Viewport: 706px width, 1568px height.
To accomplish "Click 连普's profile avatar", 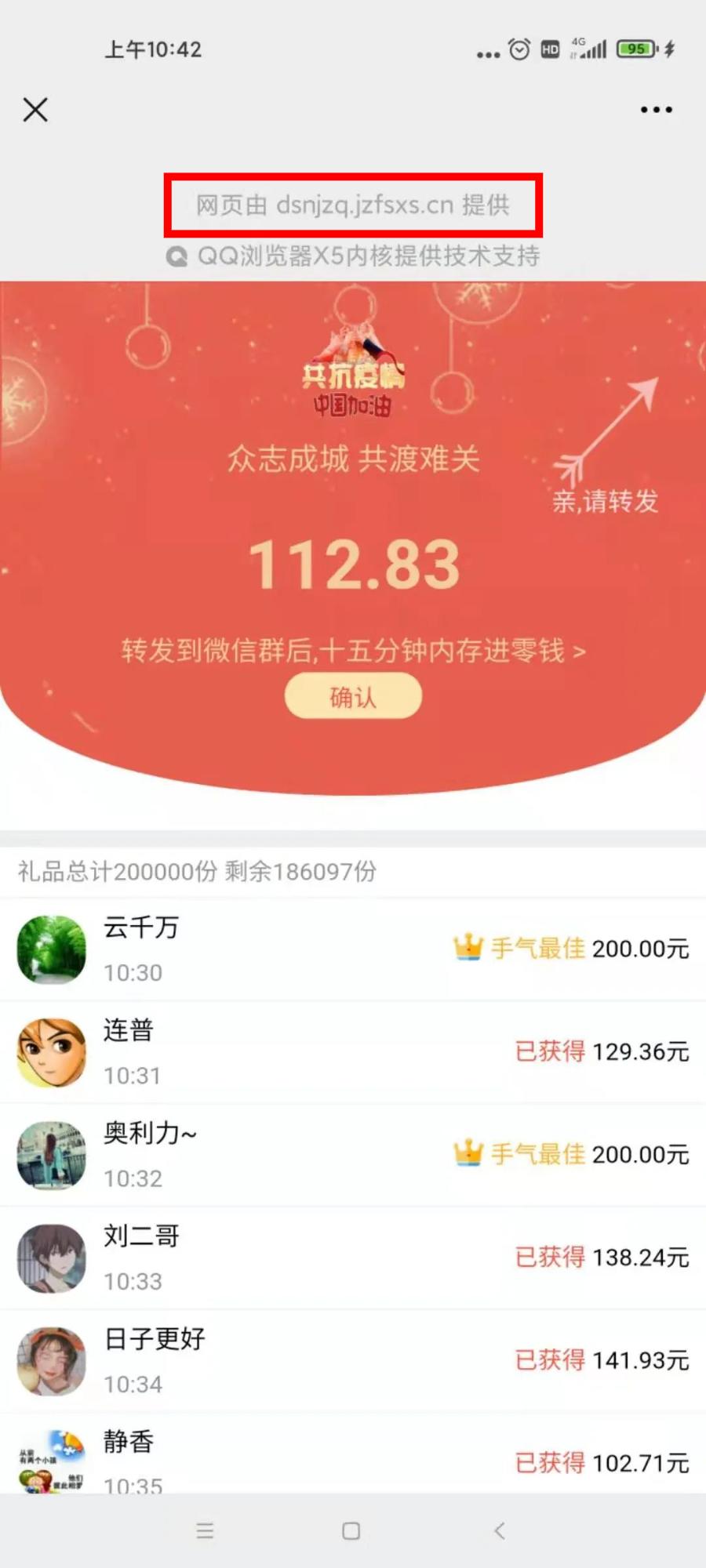I will (x=50, y=1052).
